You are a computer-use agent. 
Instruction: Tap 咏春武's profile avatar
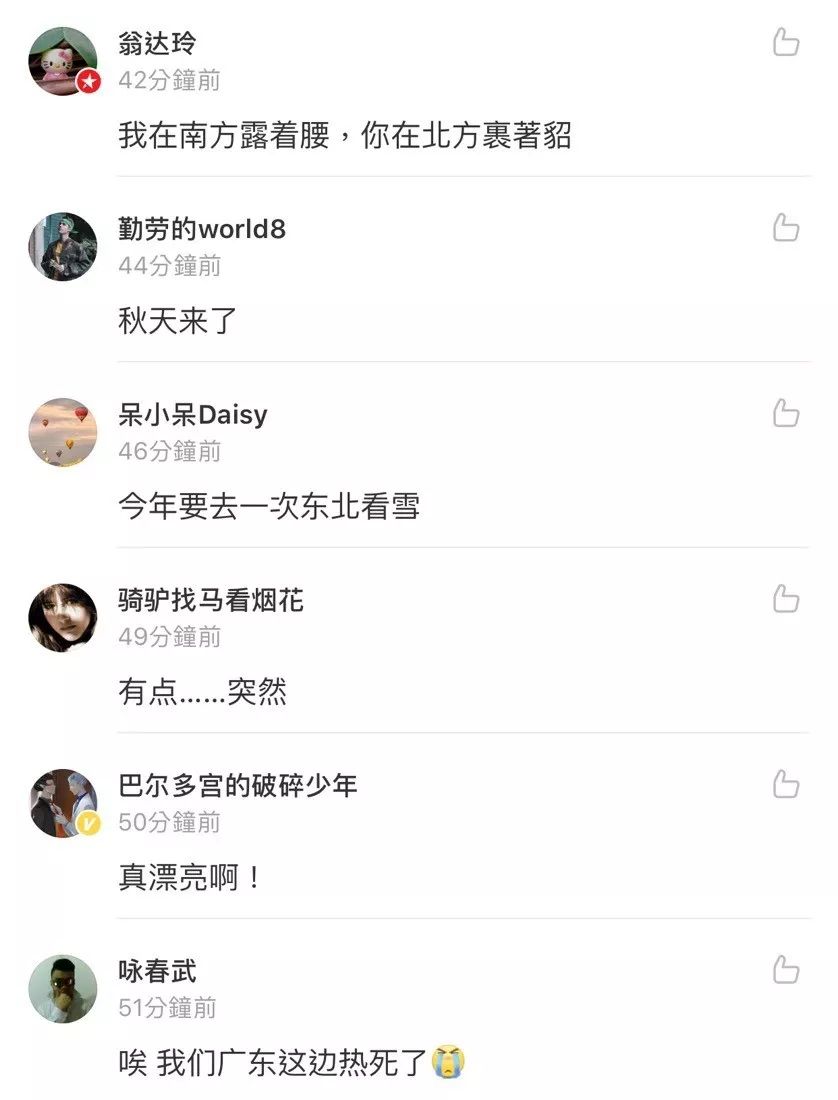[x=63, y=989]
